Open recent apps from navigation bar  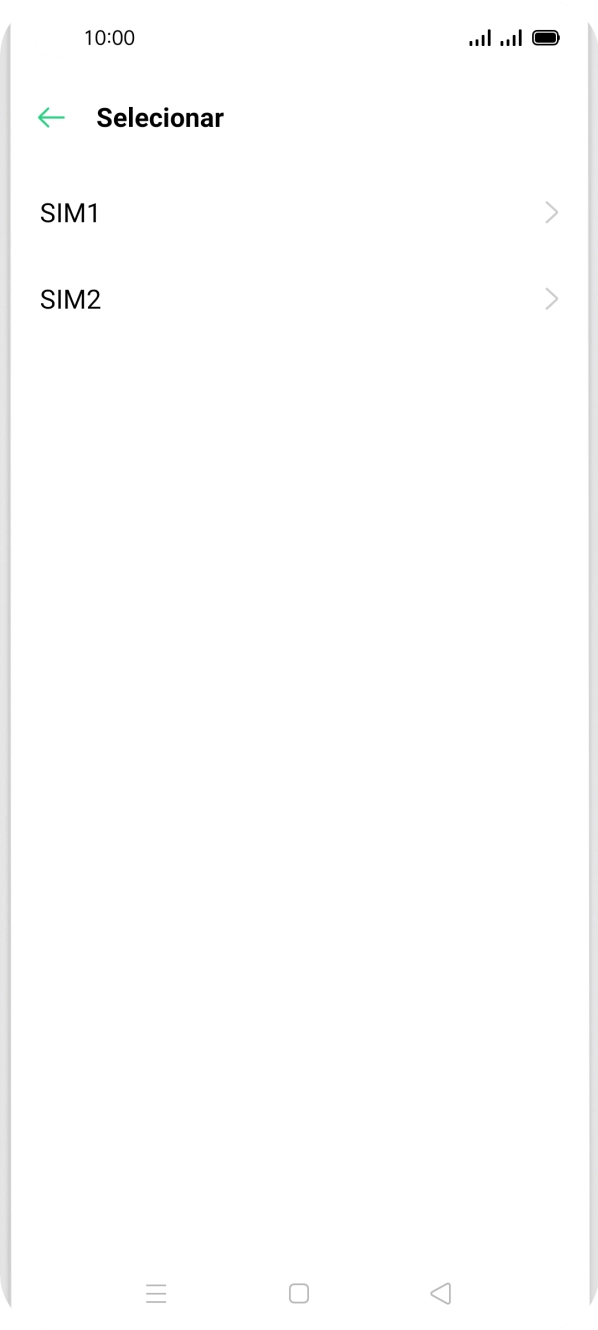click(x=157, y=1293)
